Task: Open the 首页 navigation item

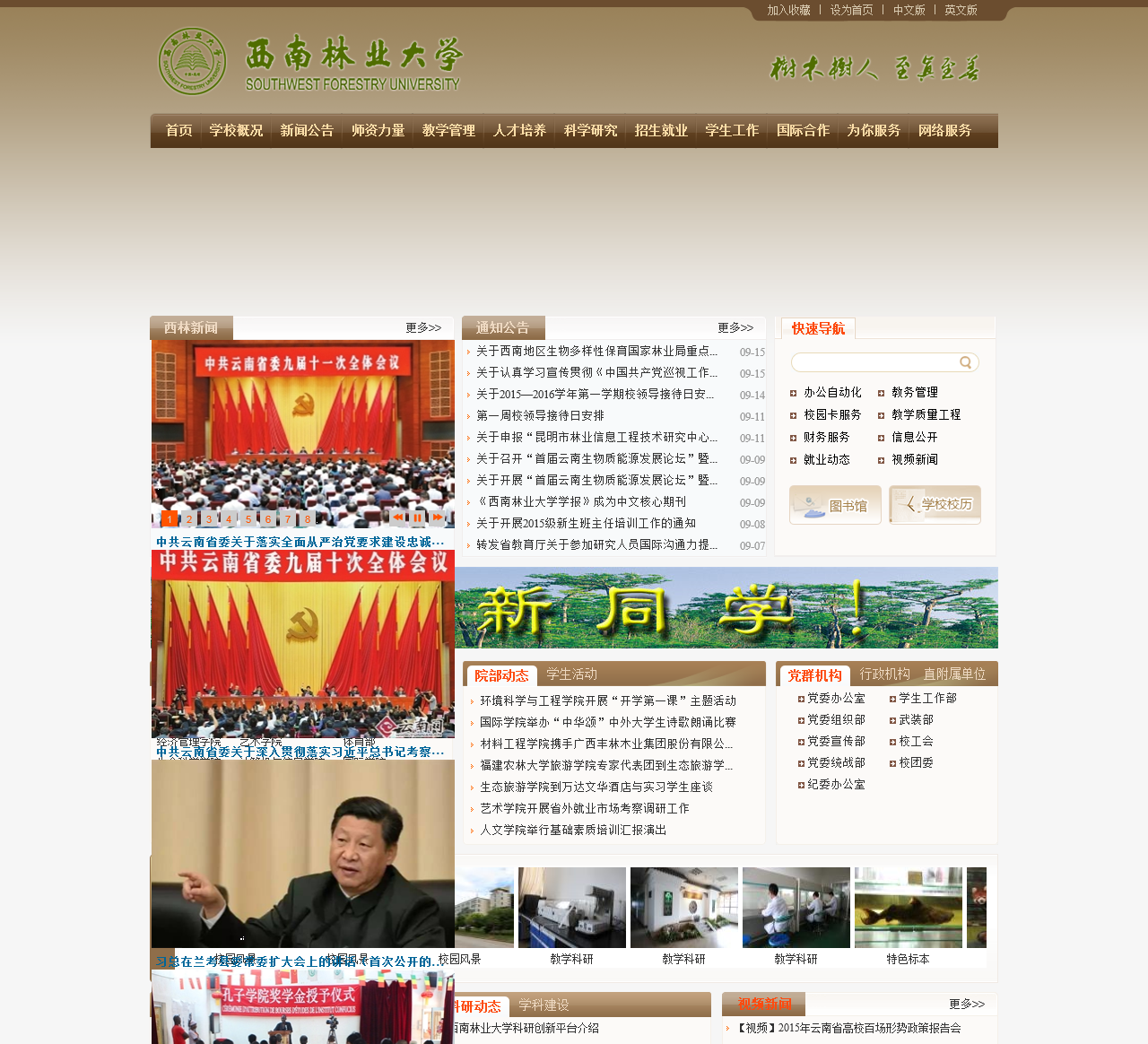Action: [x=178, y=131]
